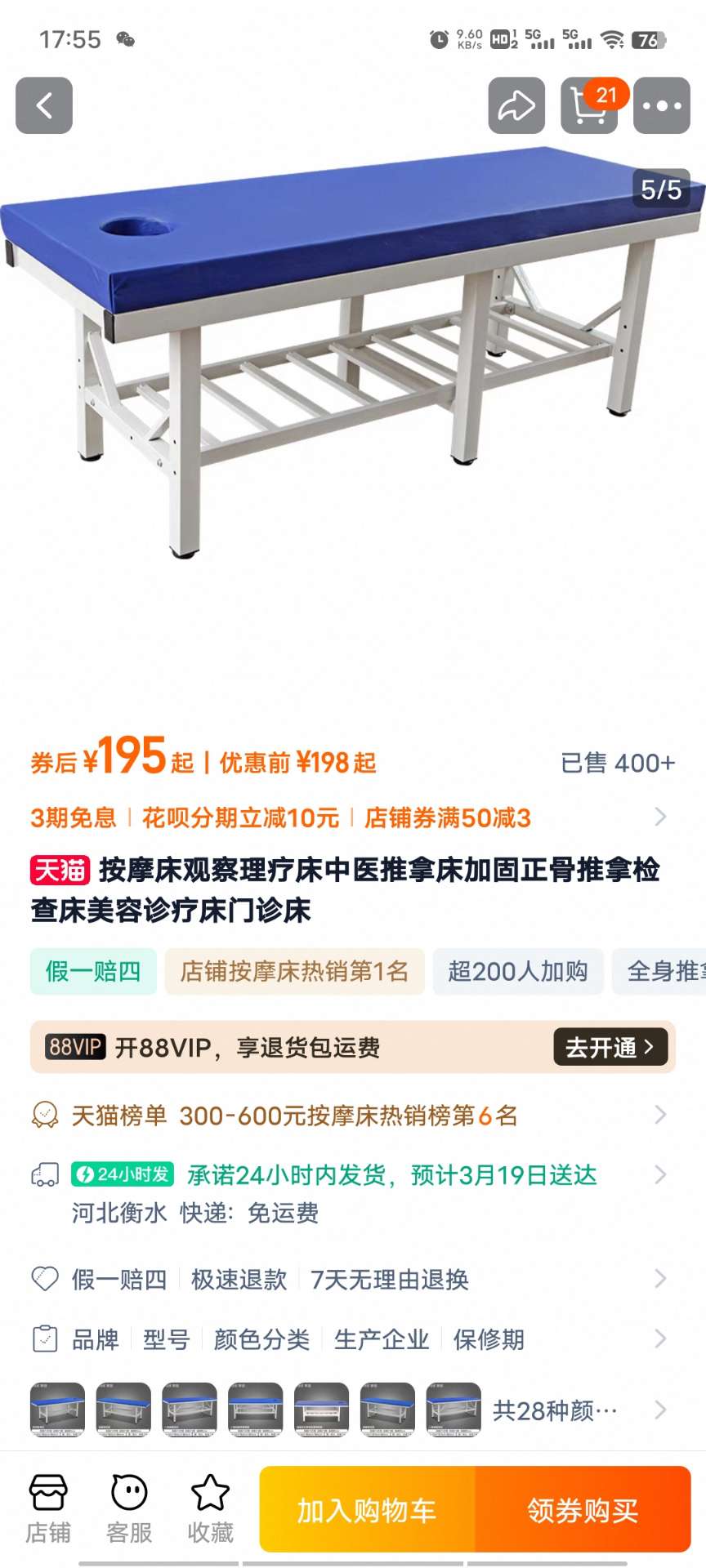Go back to previous page
Image resolution: width=706 pixels, height=1568 pixels.
(44, 105)
